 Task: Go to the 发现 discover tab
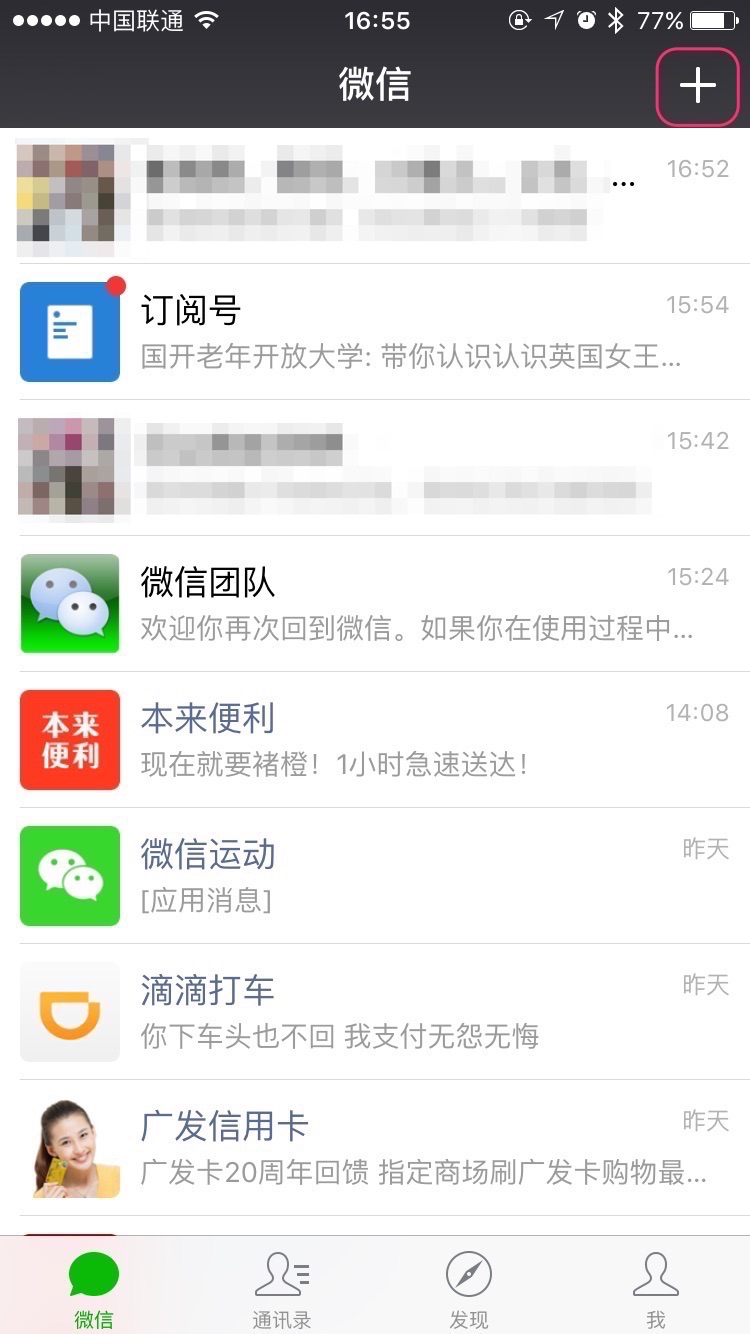[x=468, y=1288]
